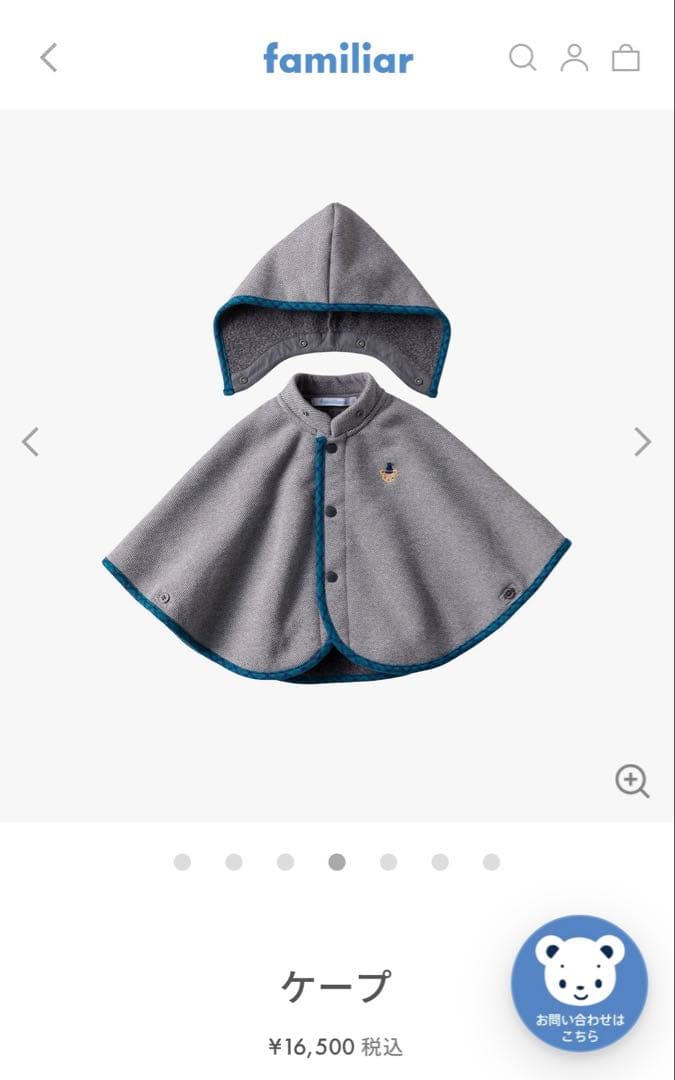
Task: Open the bear inquiry chat button
Action: tap(579, 983)
